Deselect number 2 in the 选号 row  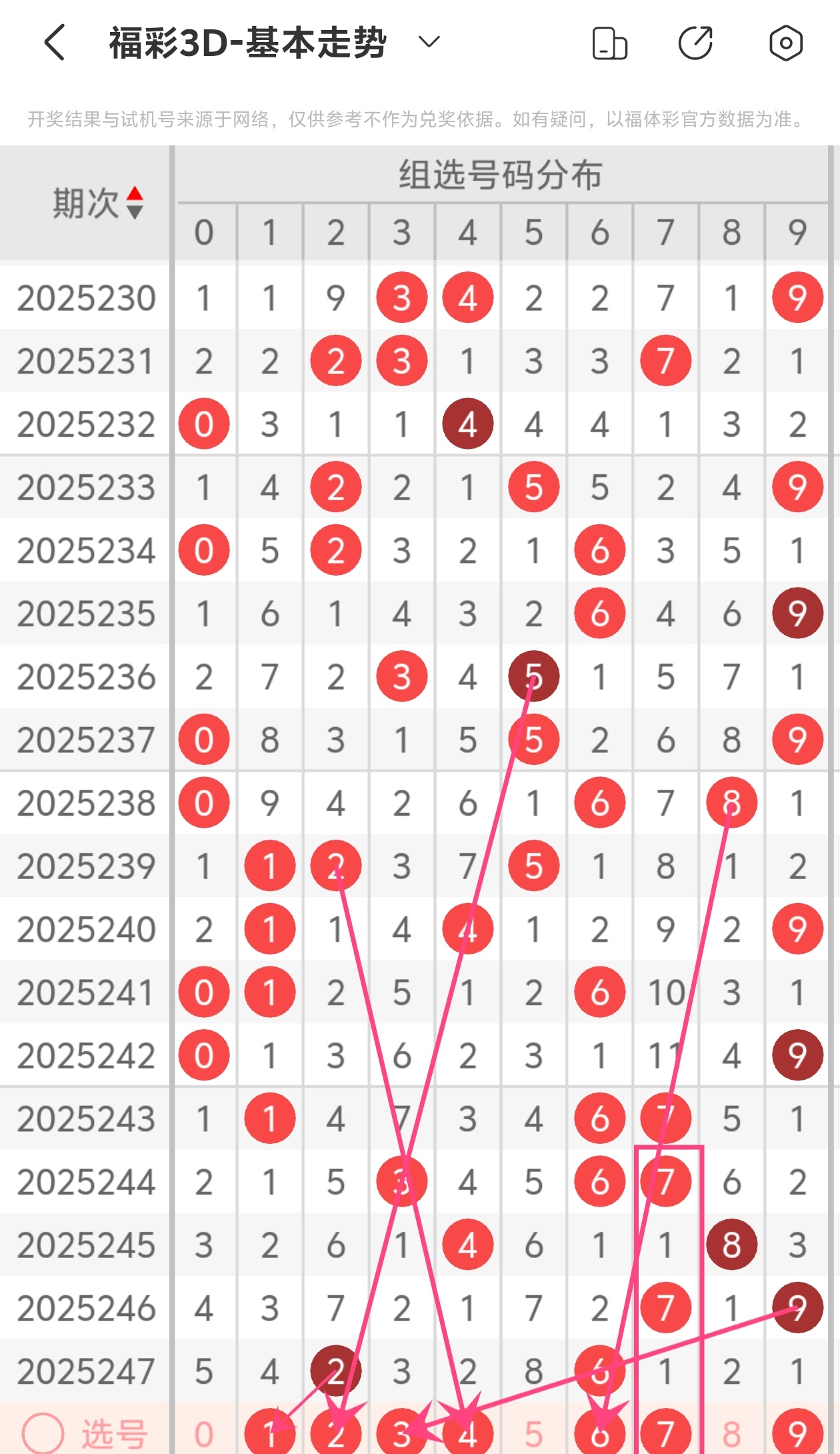pyautogui.click(x=335, y=1434)
